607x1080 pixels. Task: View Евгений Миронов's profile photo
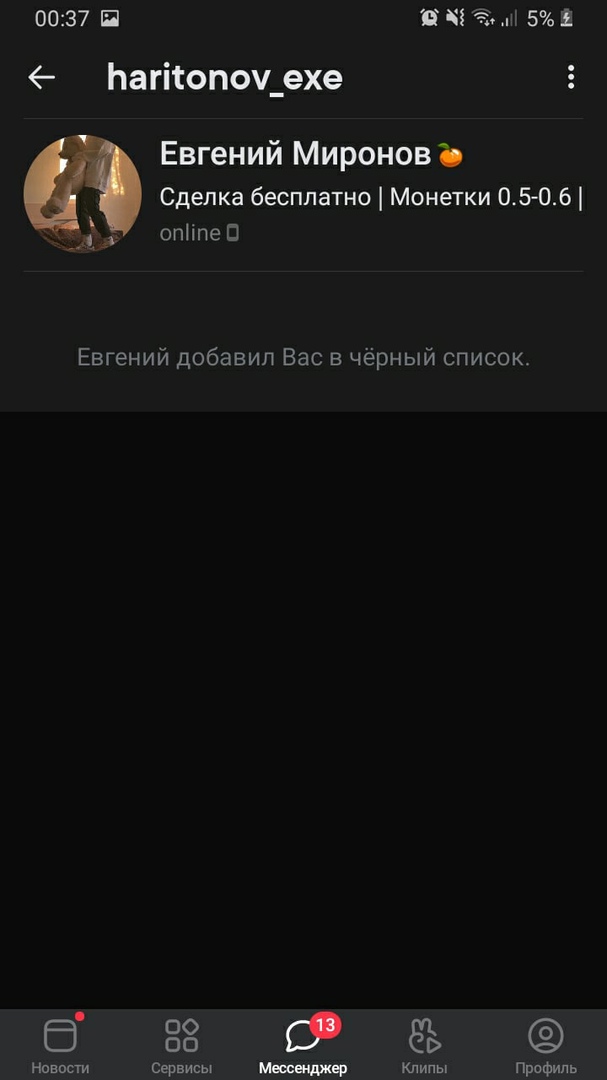[83, 193]
